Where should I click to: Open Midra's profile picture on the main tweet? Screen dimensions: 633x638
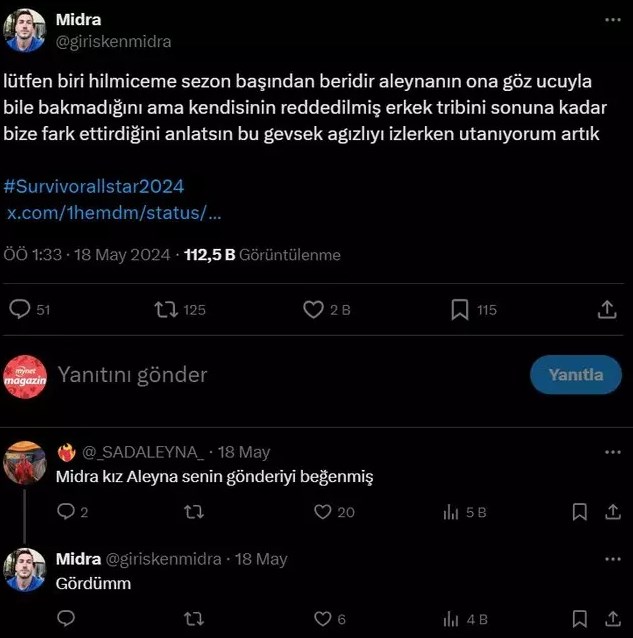tap(26, 30)
